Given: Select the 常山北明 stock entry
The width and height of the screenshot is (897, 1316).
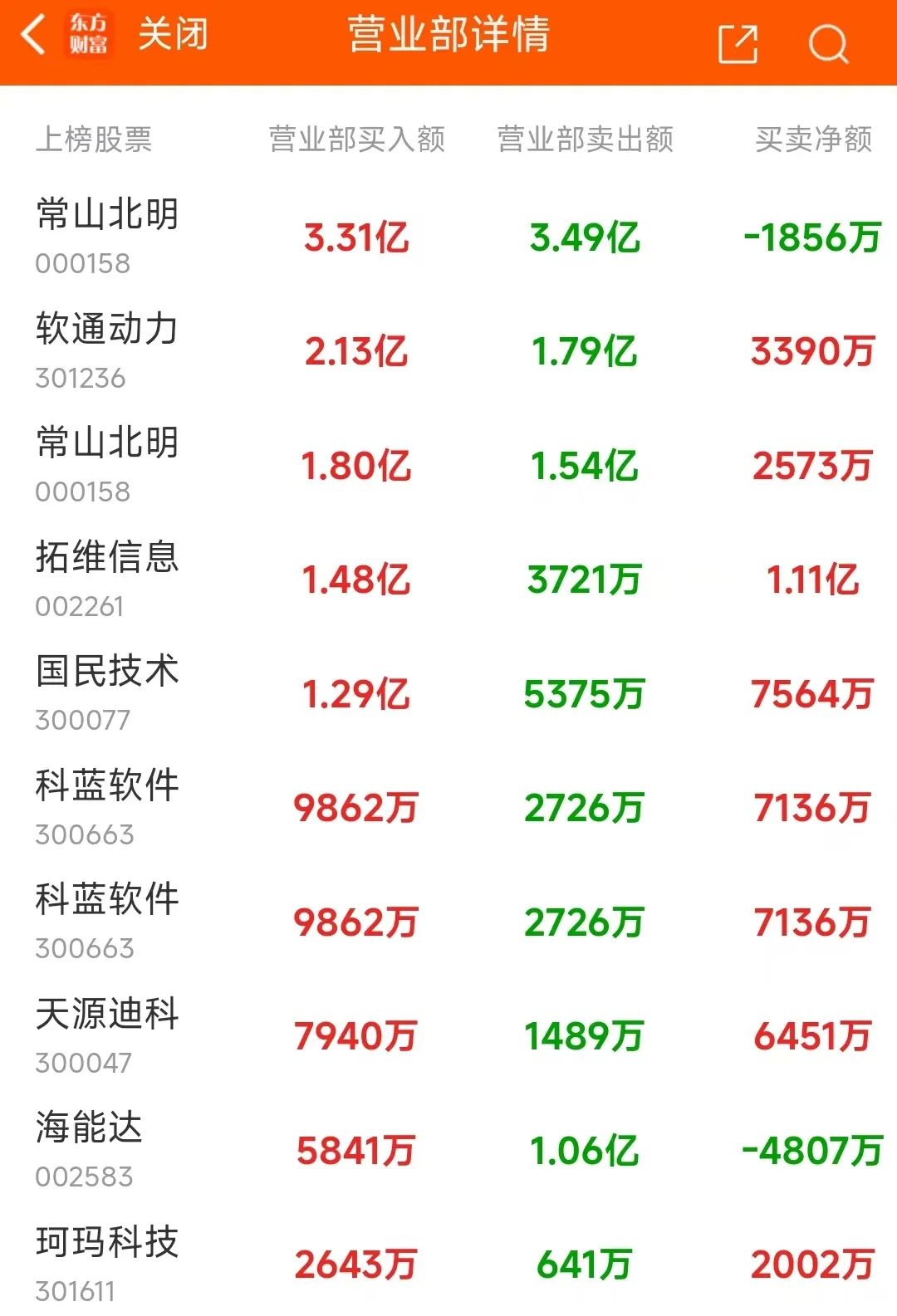Looking at the screenshot, I should (x=106, y=216).
